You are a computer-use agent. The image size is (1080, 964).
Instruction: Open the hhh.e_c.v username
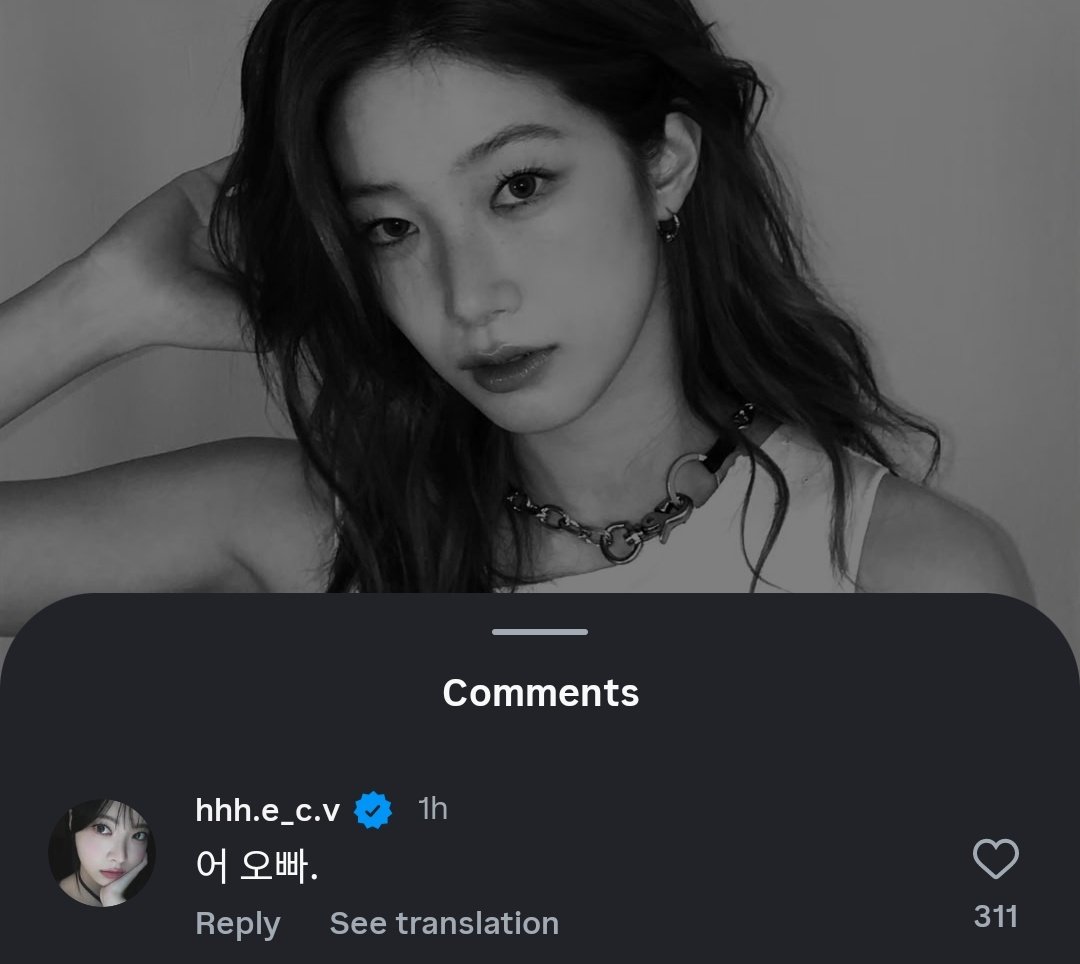(268, 810)
